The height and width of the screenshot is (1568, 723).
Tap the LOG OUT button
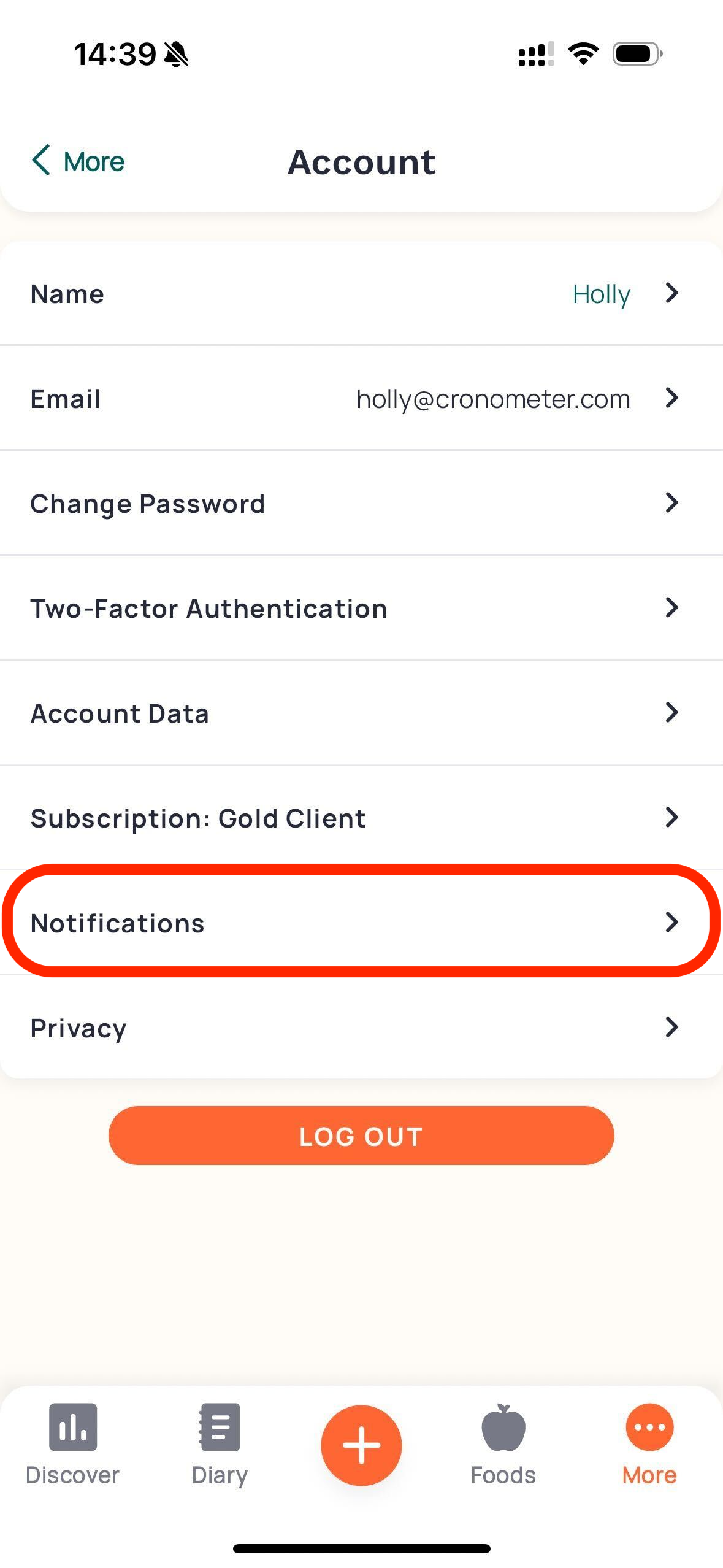tap(361, 1136)
